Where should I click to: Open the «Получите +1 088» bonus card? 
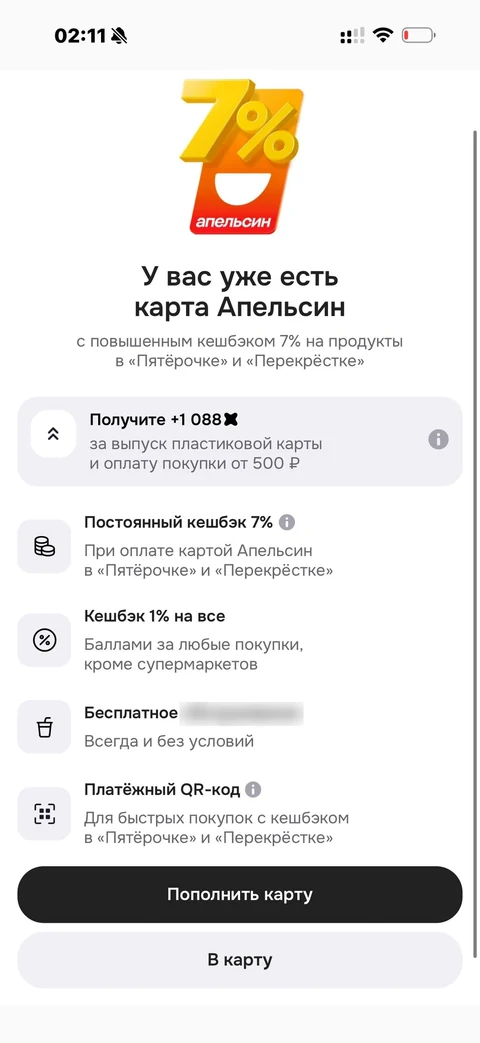pos(239,441)
